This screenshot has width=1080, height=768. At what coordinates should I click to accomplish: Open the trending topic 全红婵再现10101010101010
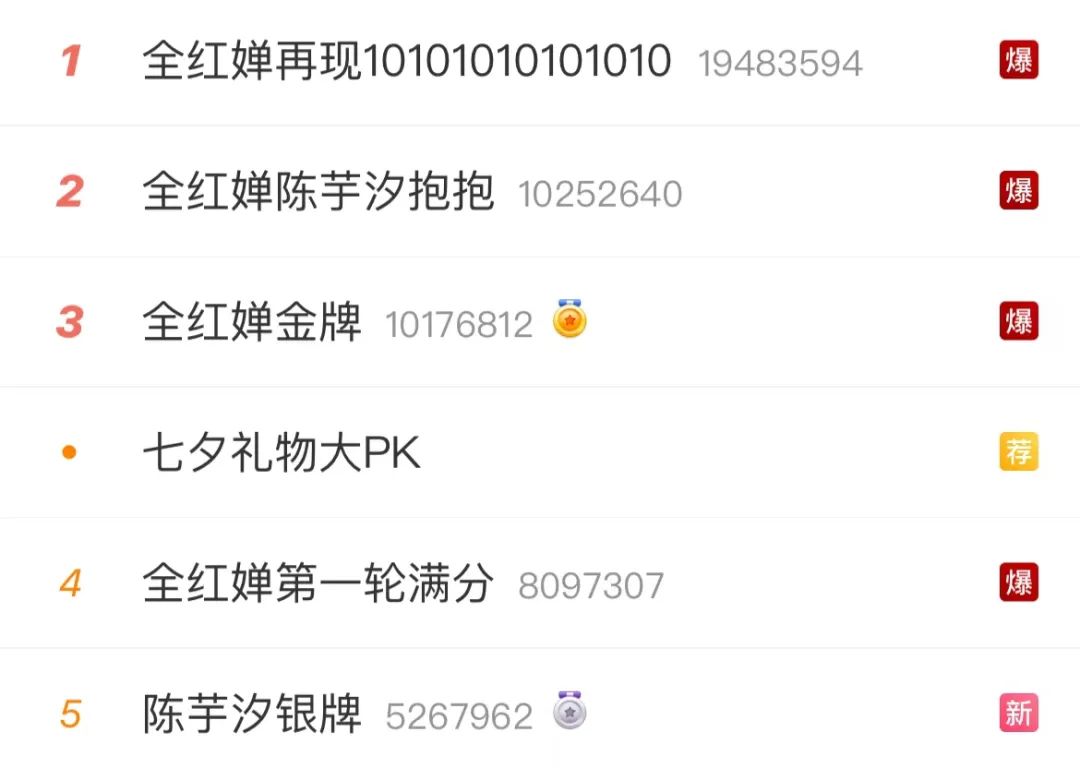point(406,62)
